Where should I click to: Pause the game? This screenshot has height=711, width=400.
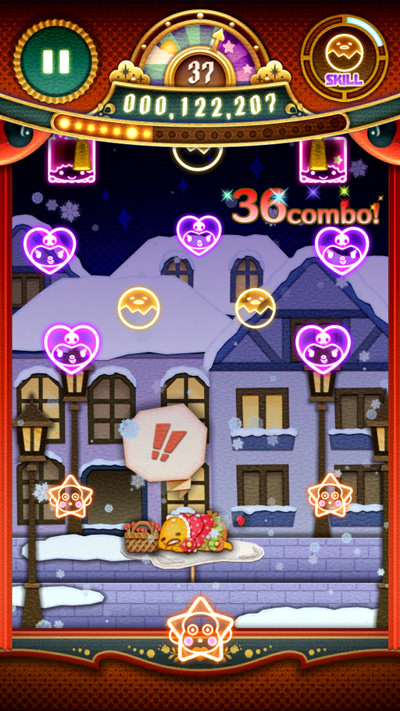tap(55, 62)
